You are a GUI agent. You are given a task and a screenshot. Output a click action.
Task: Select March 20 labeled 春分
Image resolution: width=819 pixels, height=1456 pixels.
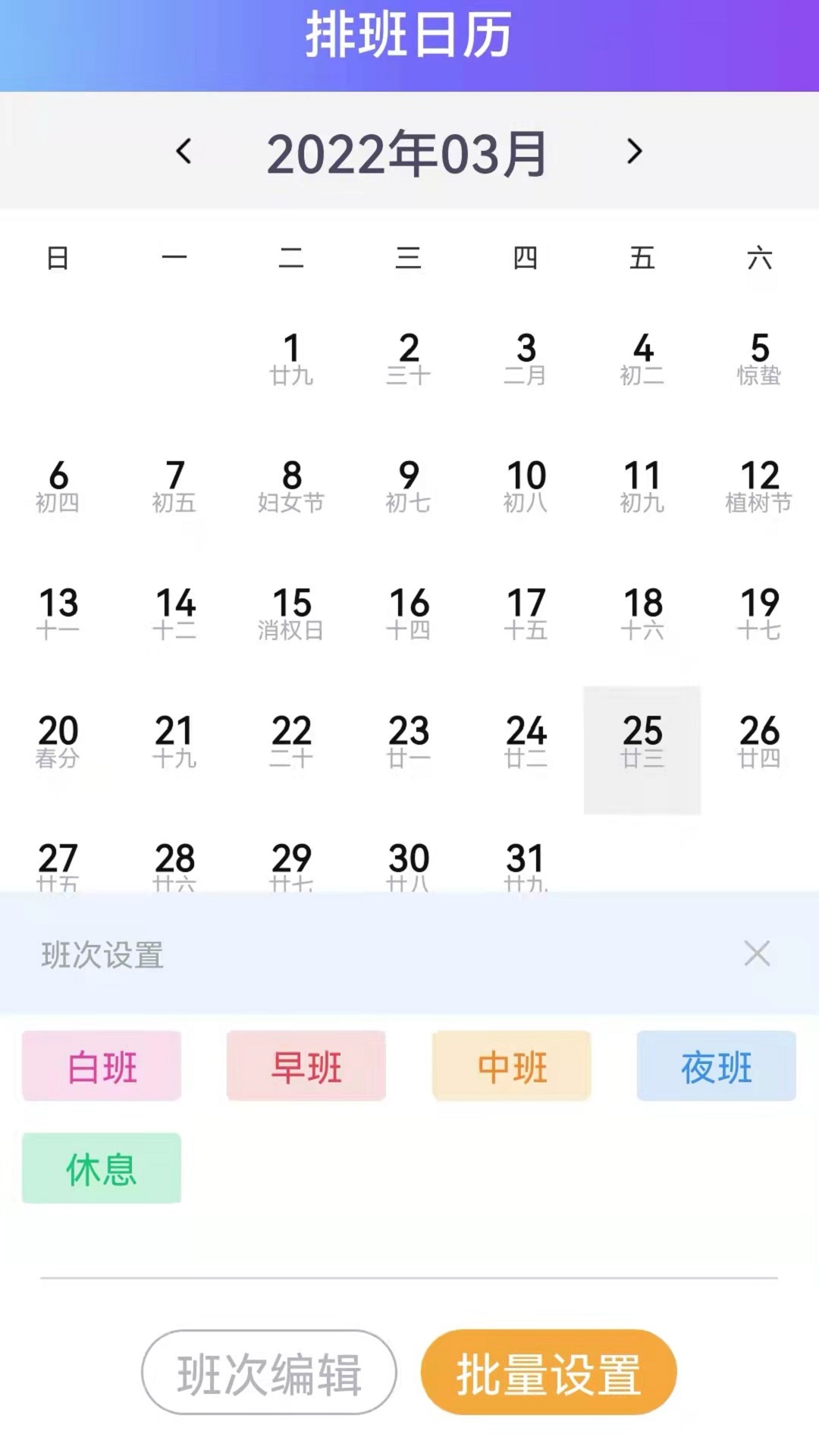[58, 743]
